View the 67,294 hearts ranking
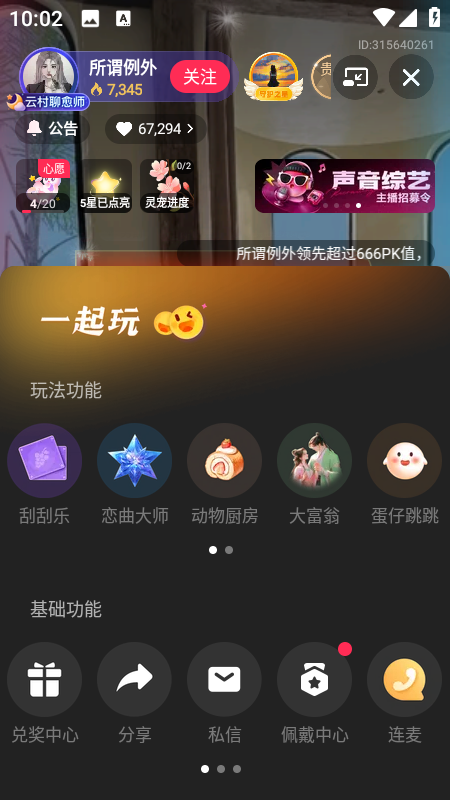 156,129
